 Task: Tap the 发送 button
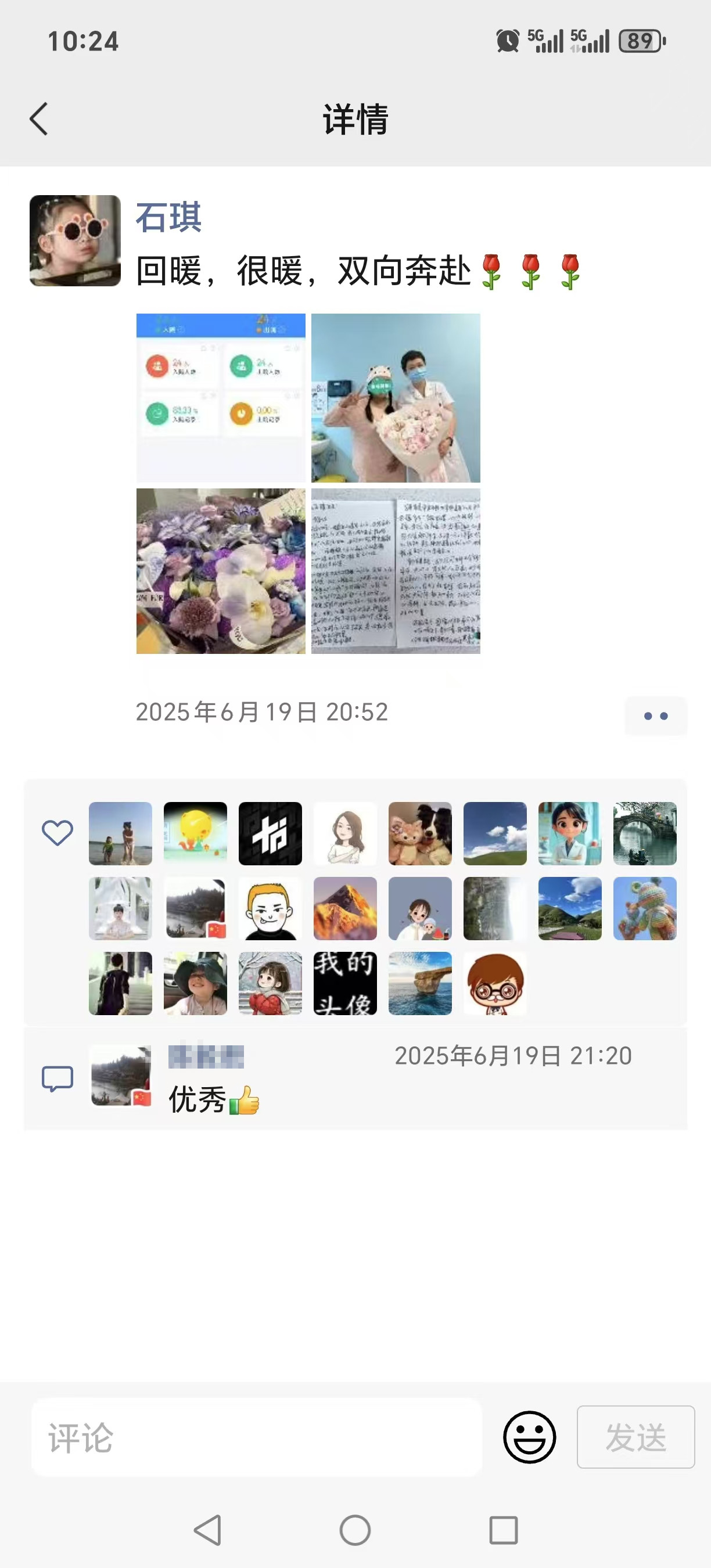click(635, 1437)
